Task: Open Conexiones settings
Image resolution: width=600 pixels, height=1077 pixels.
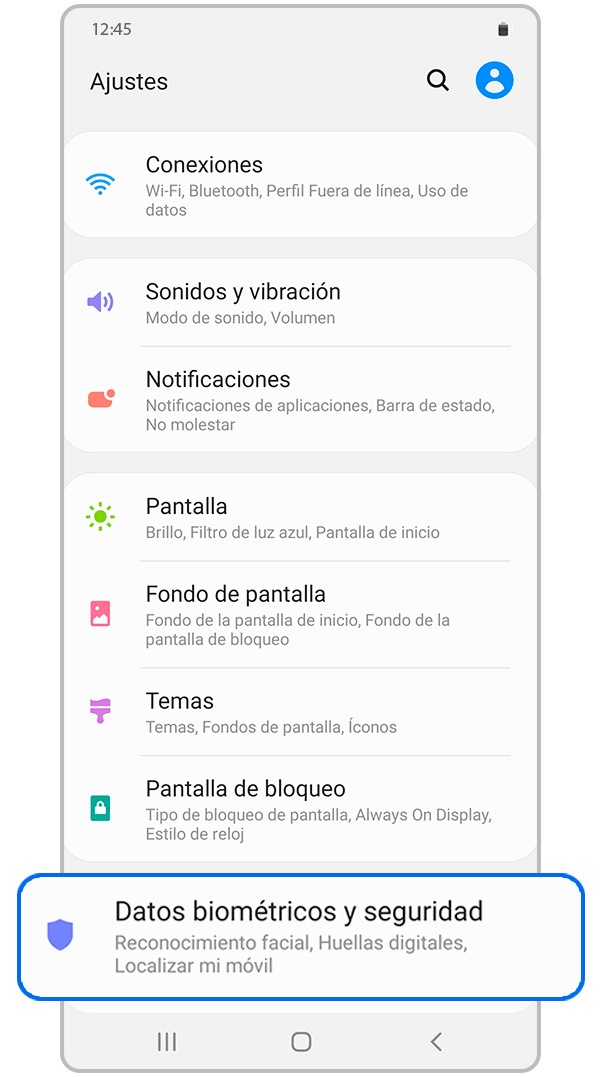Action: tap(300, 186)
